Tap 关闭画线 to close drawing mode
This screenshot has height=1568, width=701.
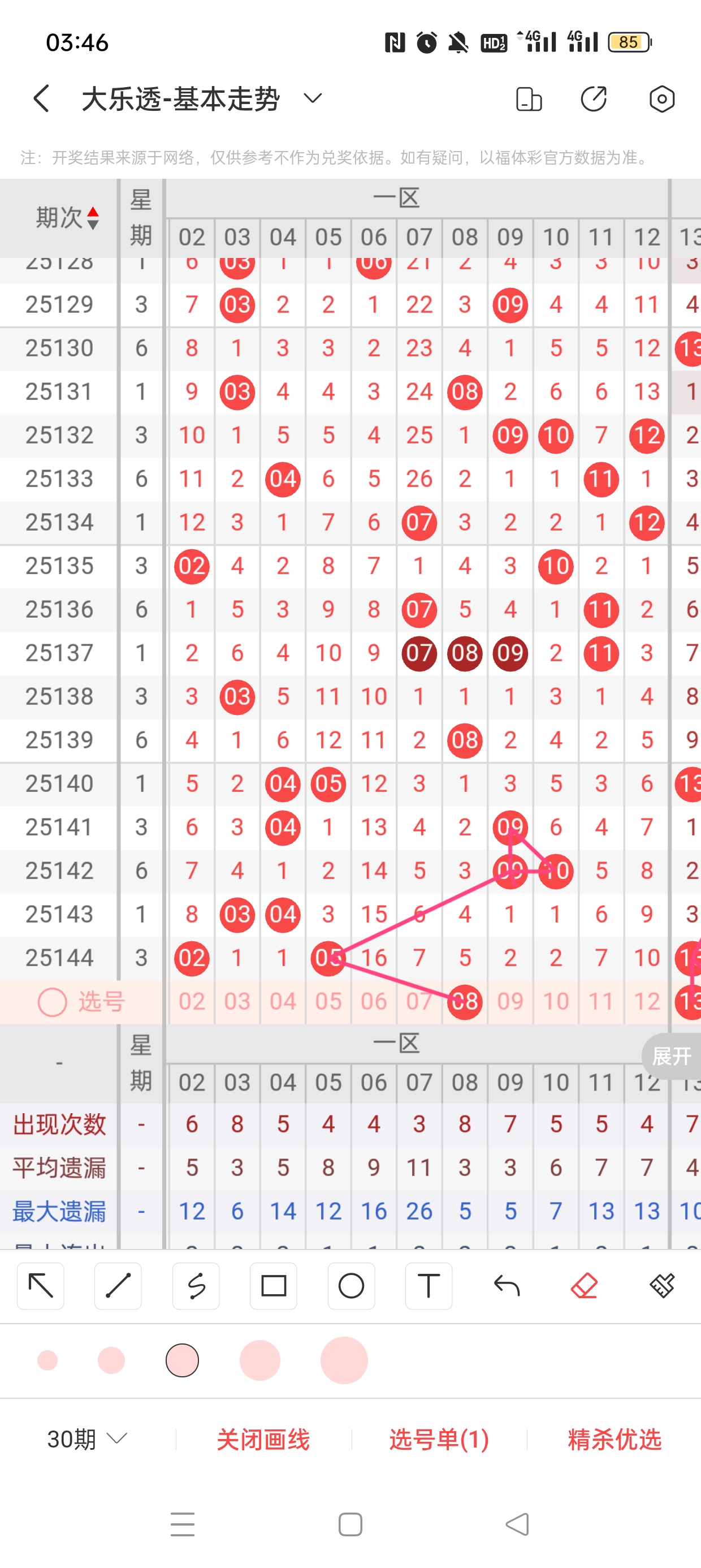tap(263, 1439)
